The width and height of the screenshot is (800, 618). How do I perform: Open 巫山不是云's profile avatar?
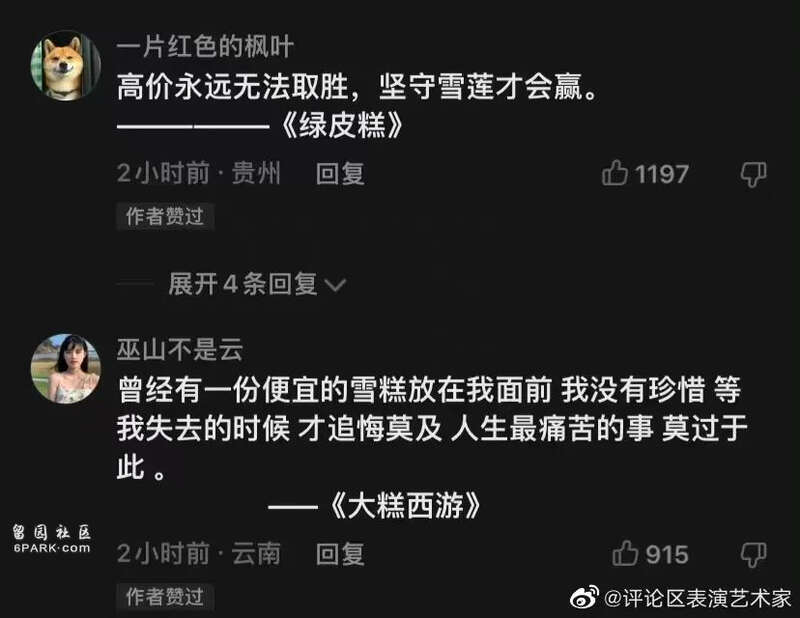[65, 368]
